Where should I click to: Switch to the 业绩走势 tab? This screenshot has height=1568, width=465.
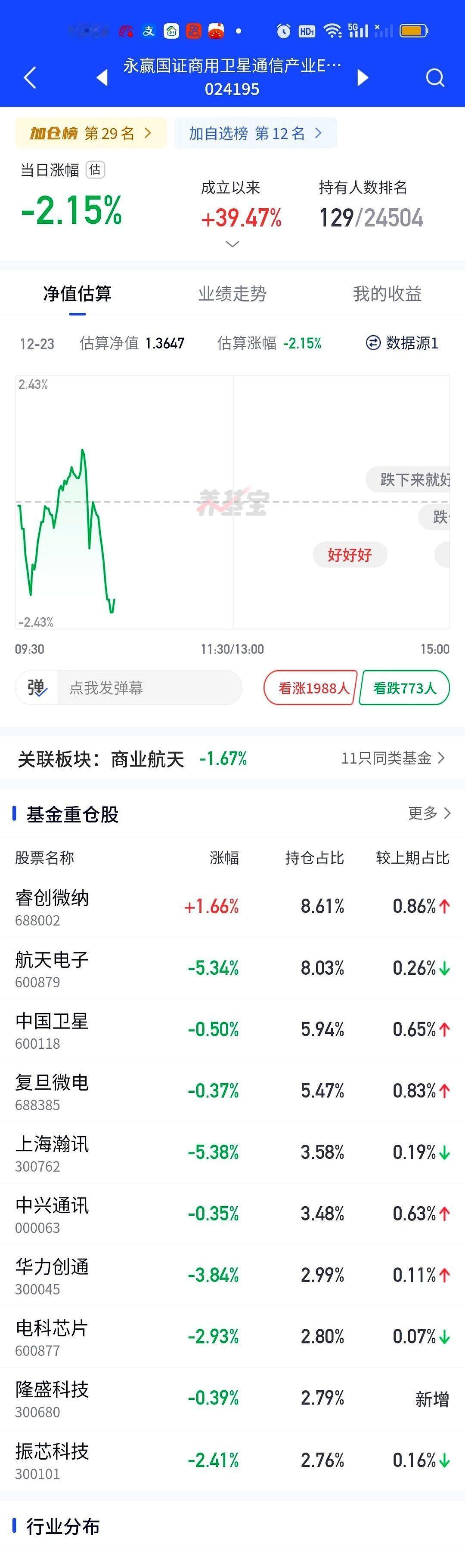[x=232, y=294]
